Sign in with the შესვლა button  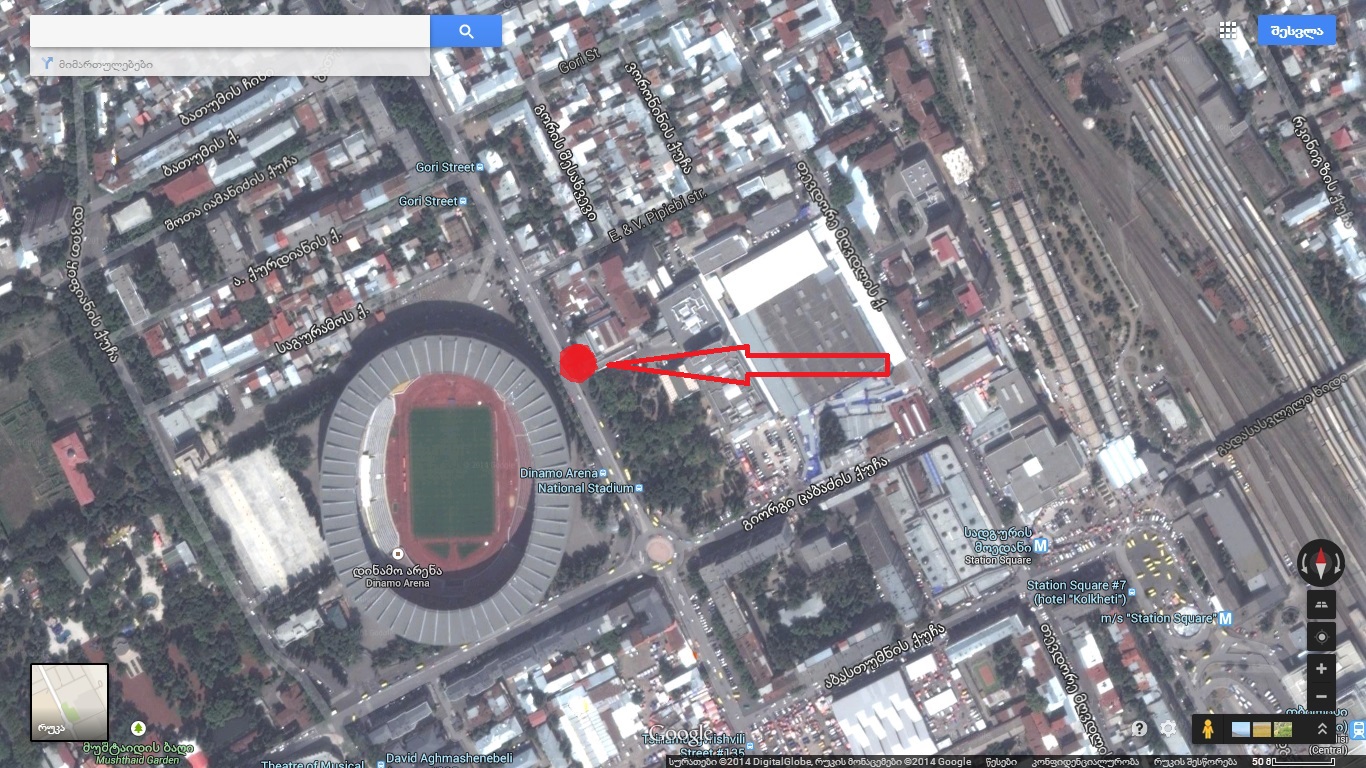coord(1296,31)
